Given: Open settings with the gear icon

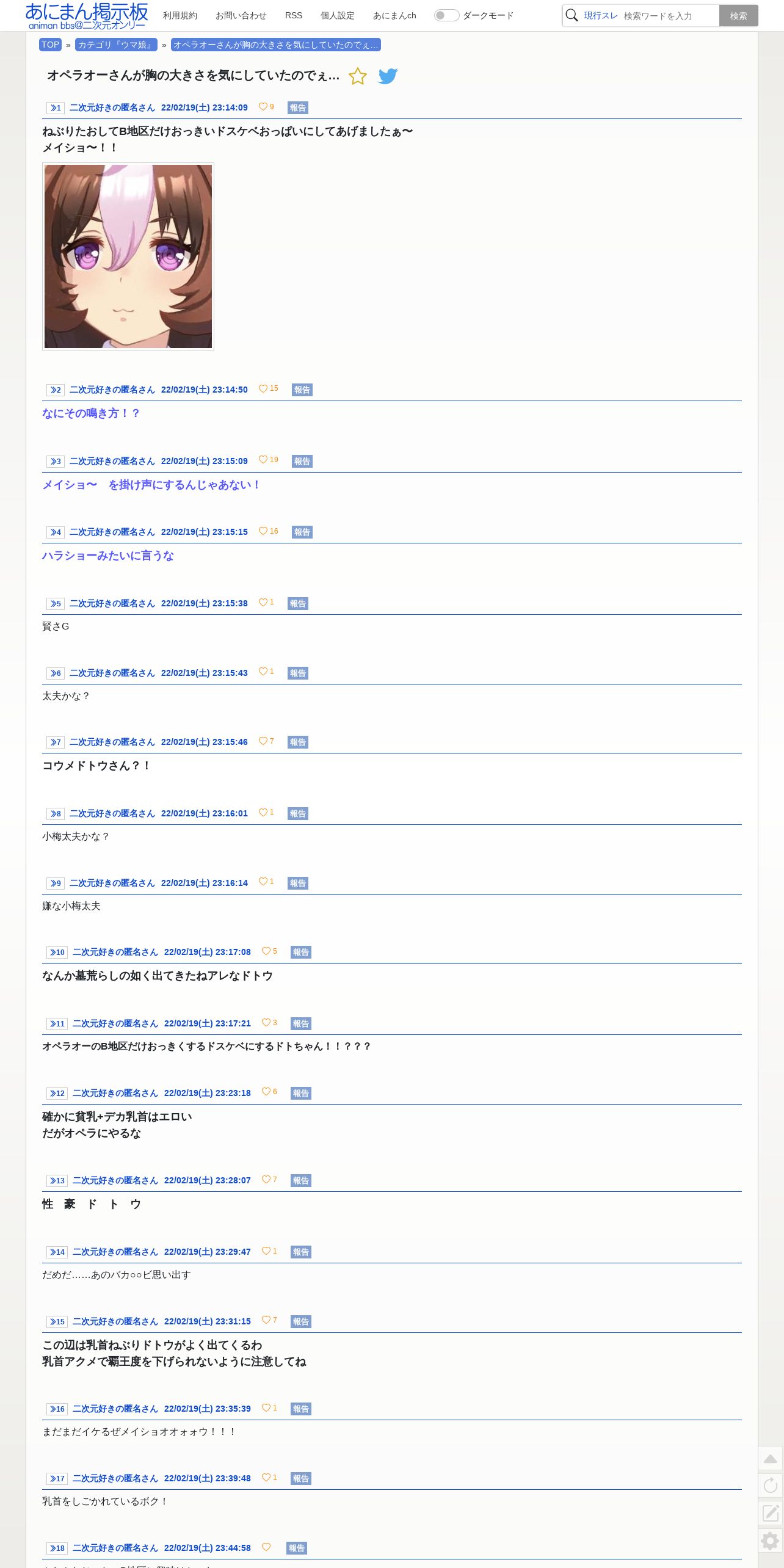Looking at the screenshot, I should (x=771, y=1541).
